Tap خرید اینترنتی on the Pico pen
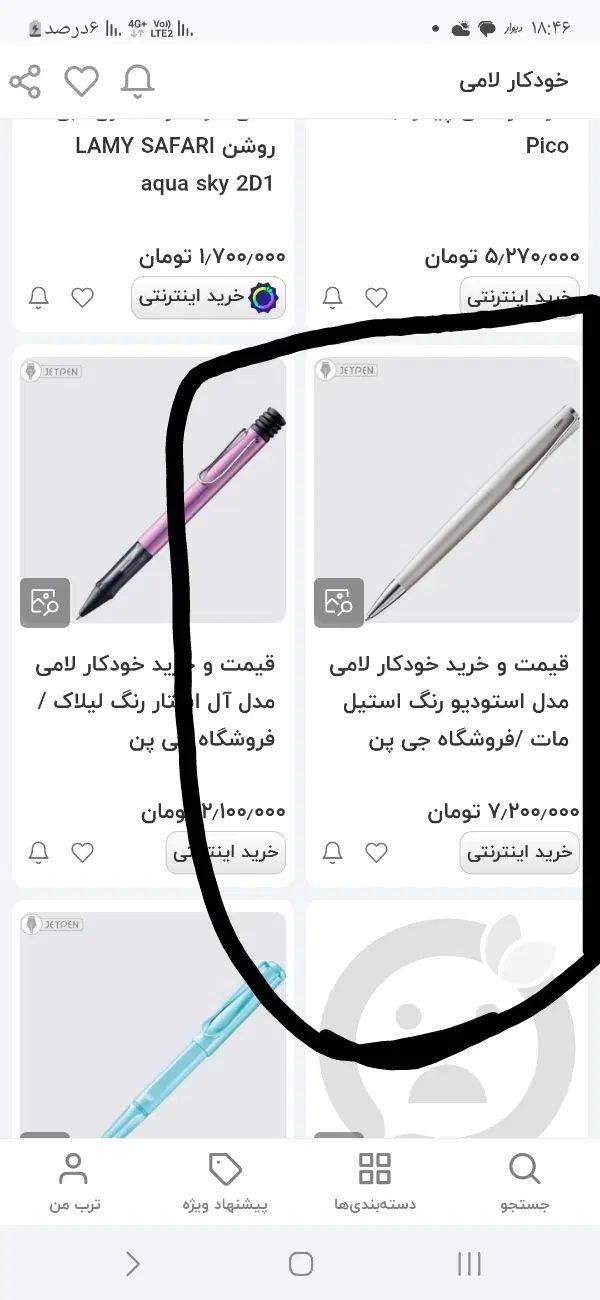Viewport: 600px width, 1300px height. pyautogui.click(x=520, y=297)
